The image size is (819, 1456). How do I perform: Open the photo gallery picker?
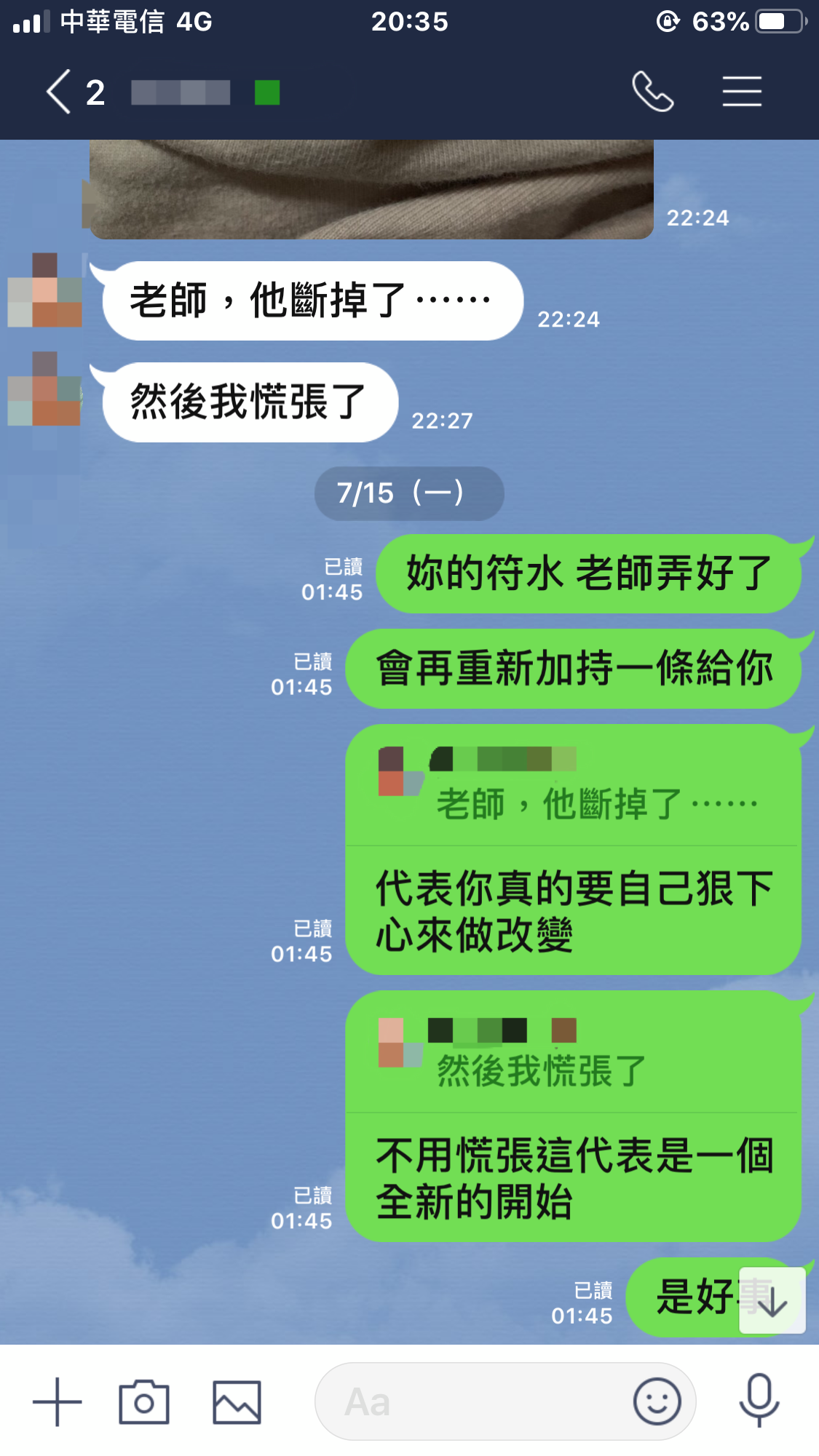237,1401
